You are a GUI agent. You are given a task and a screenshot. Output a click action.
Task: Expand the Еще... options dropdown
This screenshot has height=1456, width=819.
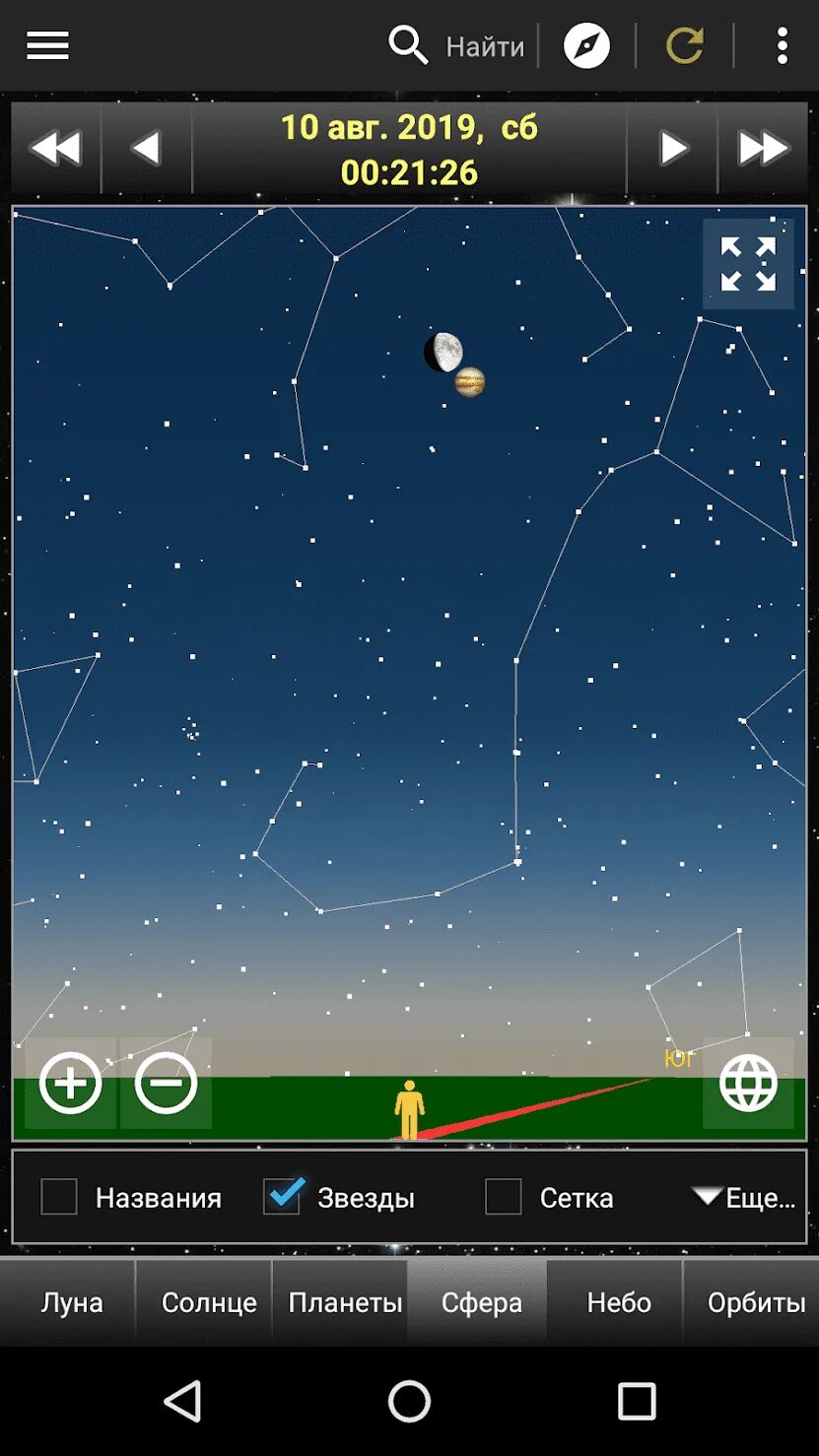(744, 1197)
